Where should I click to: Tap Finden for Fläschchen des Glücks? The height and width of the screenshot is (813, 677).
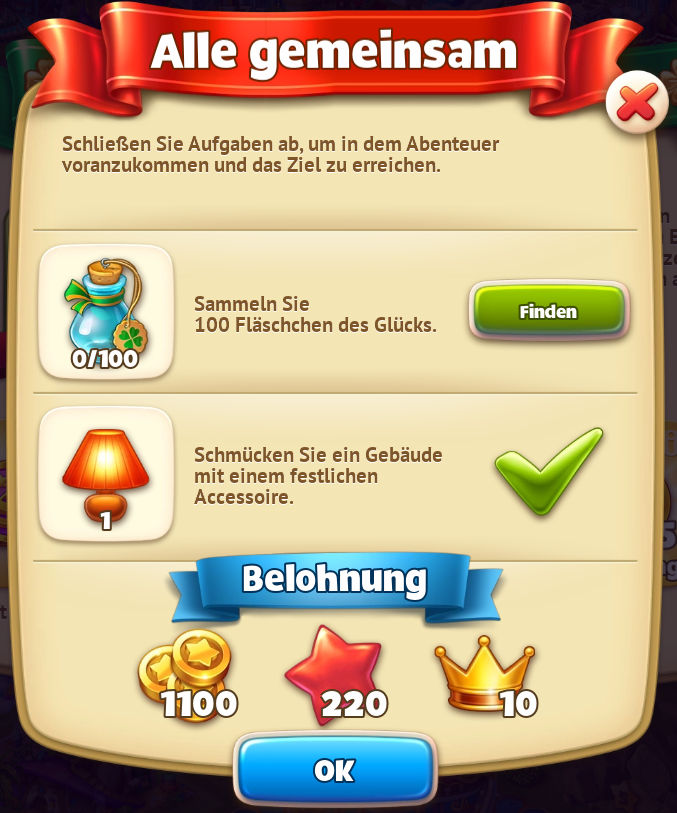[548, 311]
